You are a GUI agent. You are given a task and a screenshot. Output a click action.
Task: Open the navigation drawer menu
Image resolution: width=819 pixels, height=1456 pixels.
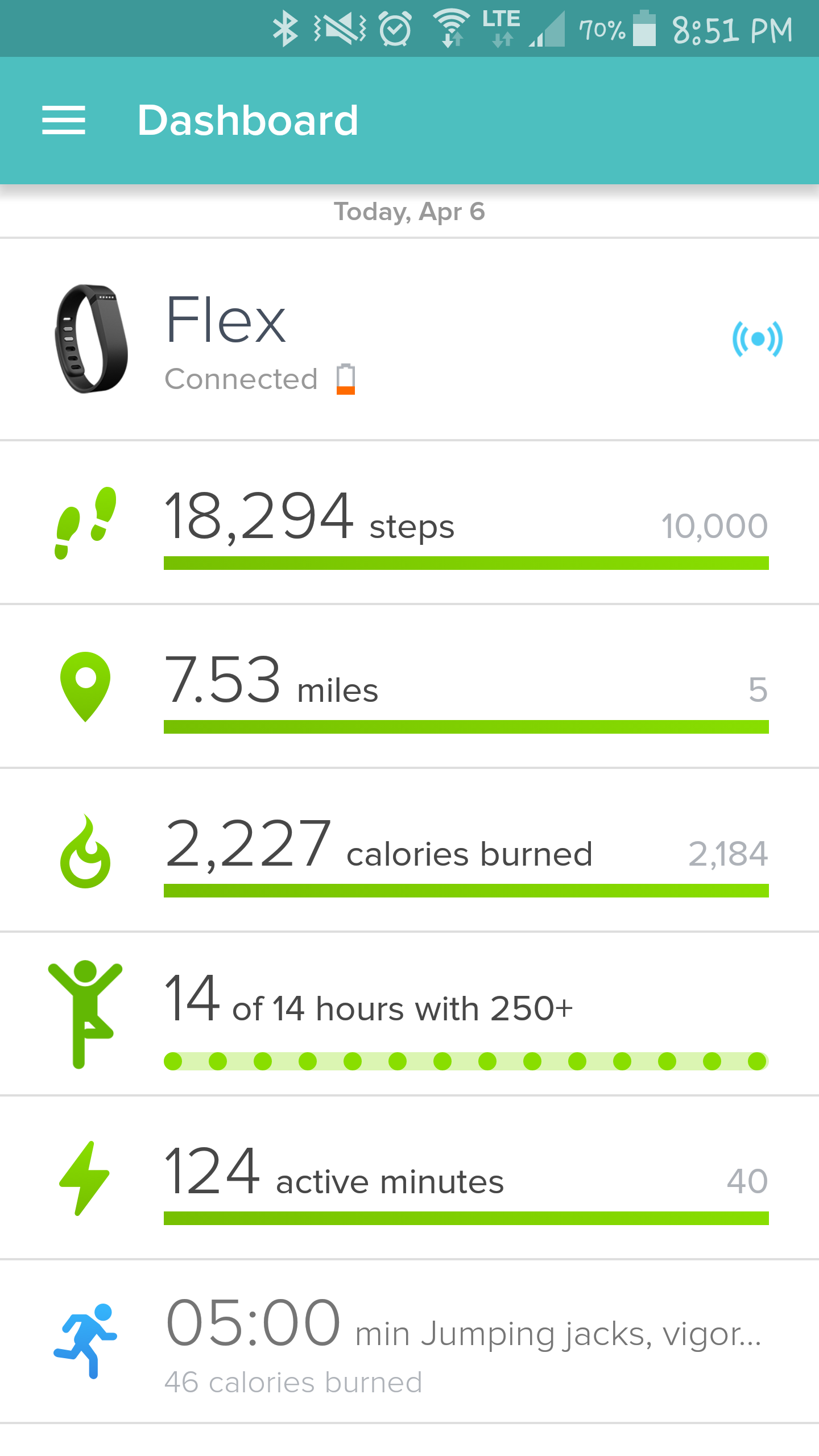64,121
